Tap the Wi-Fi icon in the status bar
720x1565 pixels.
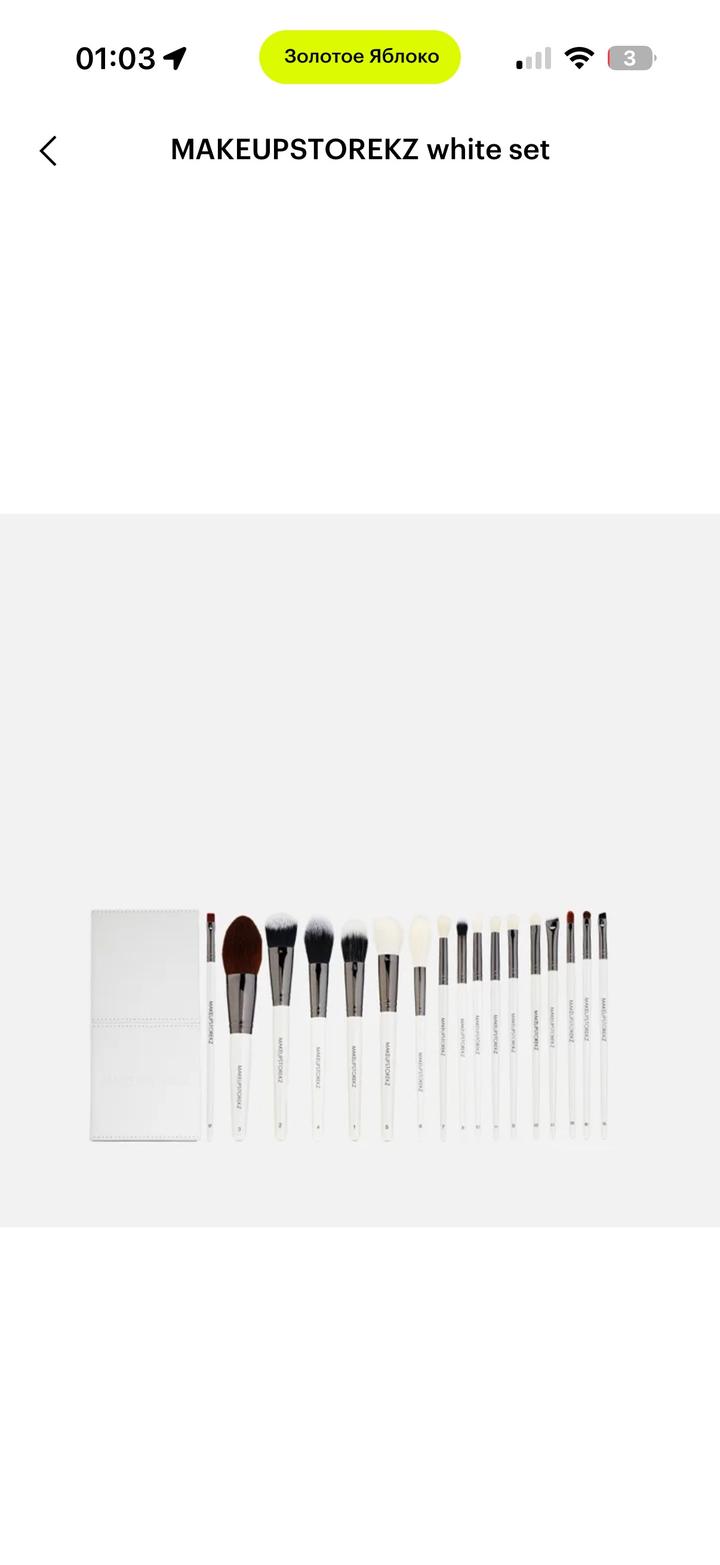tap(580, 57)
